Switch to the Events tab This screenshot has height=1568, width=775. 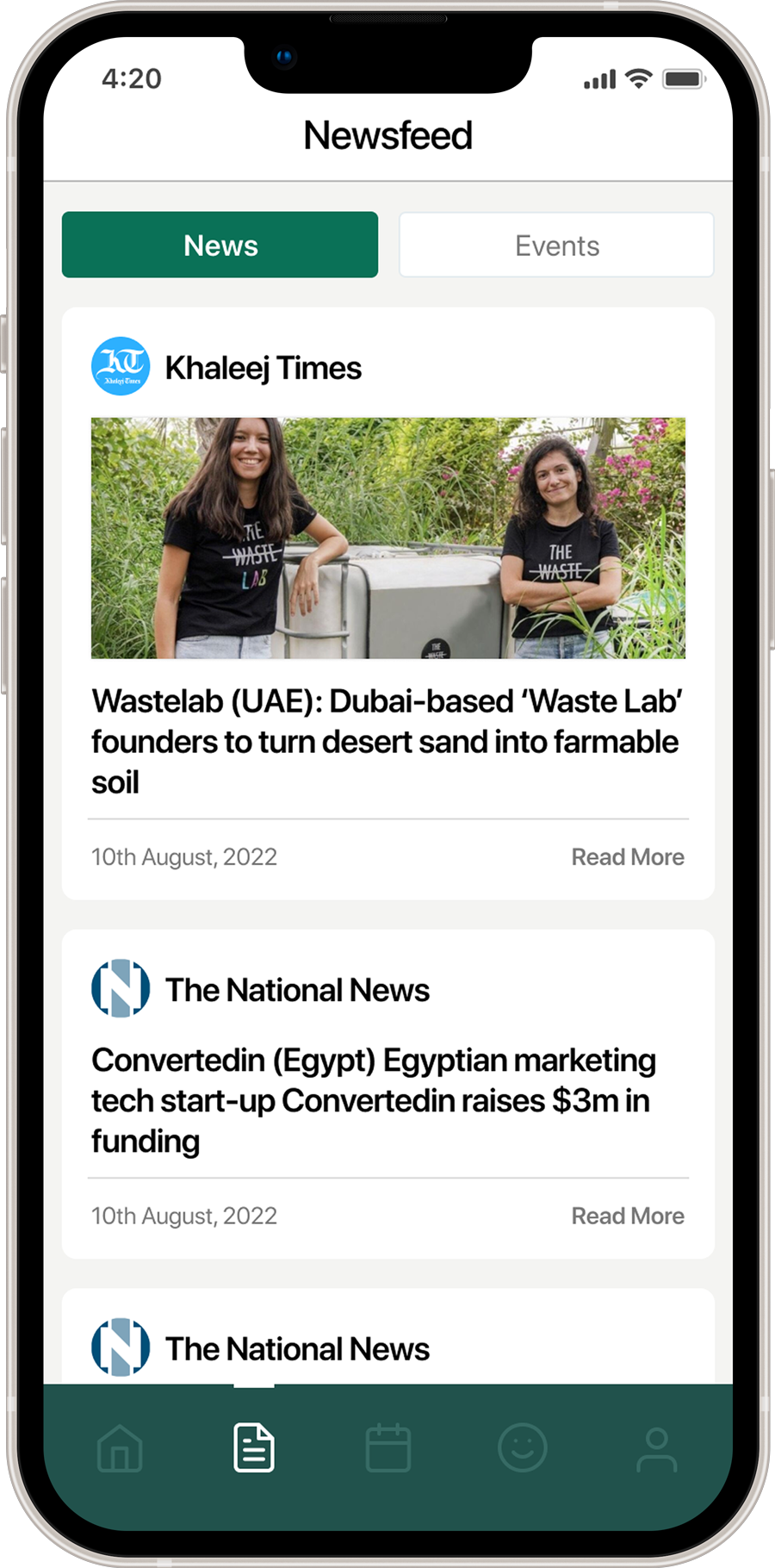coord(556,246)
